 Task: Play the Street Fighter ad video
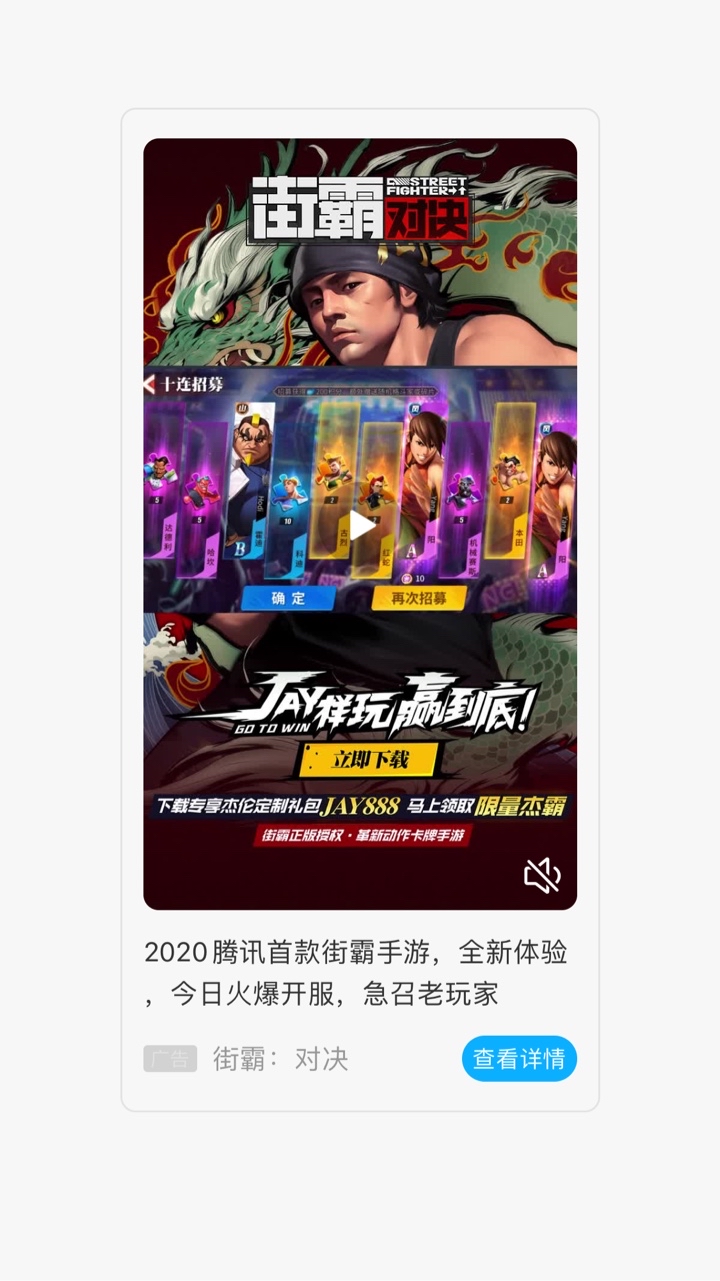pyautogui.click(x=360, y=524)
